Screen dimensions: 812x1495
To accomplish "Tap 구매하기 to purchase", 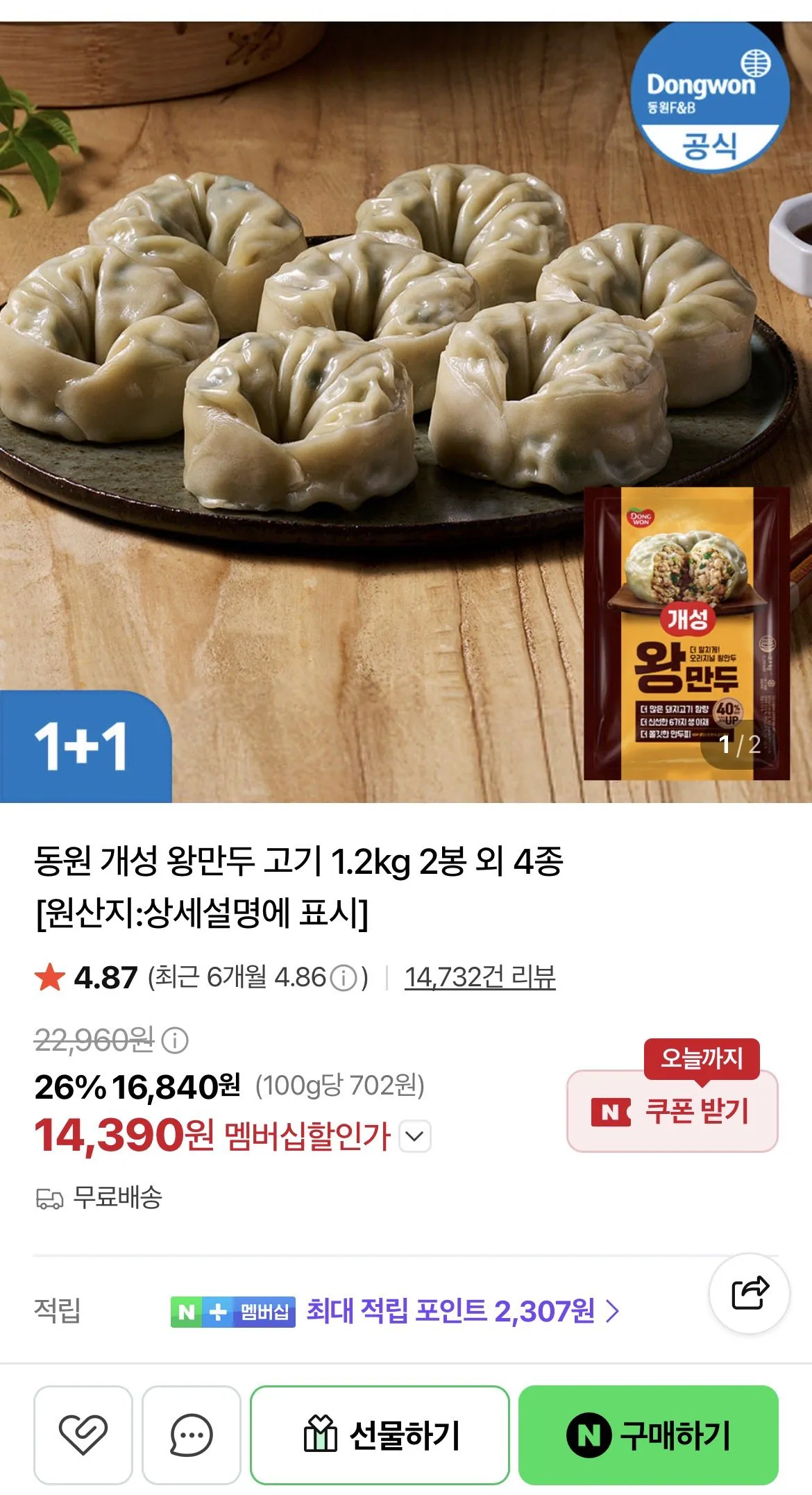I will click(648, 1434).
